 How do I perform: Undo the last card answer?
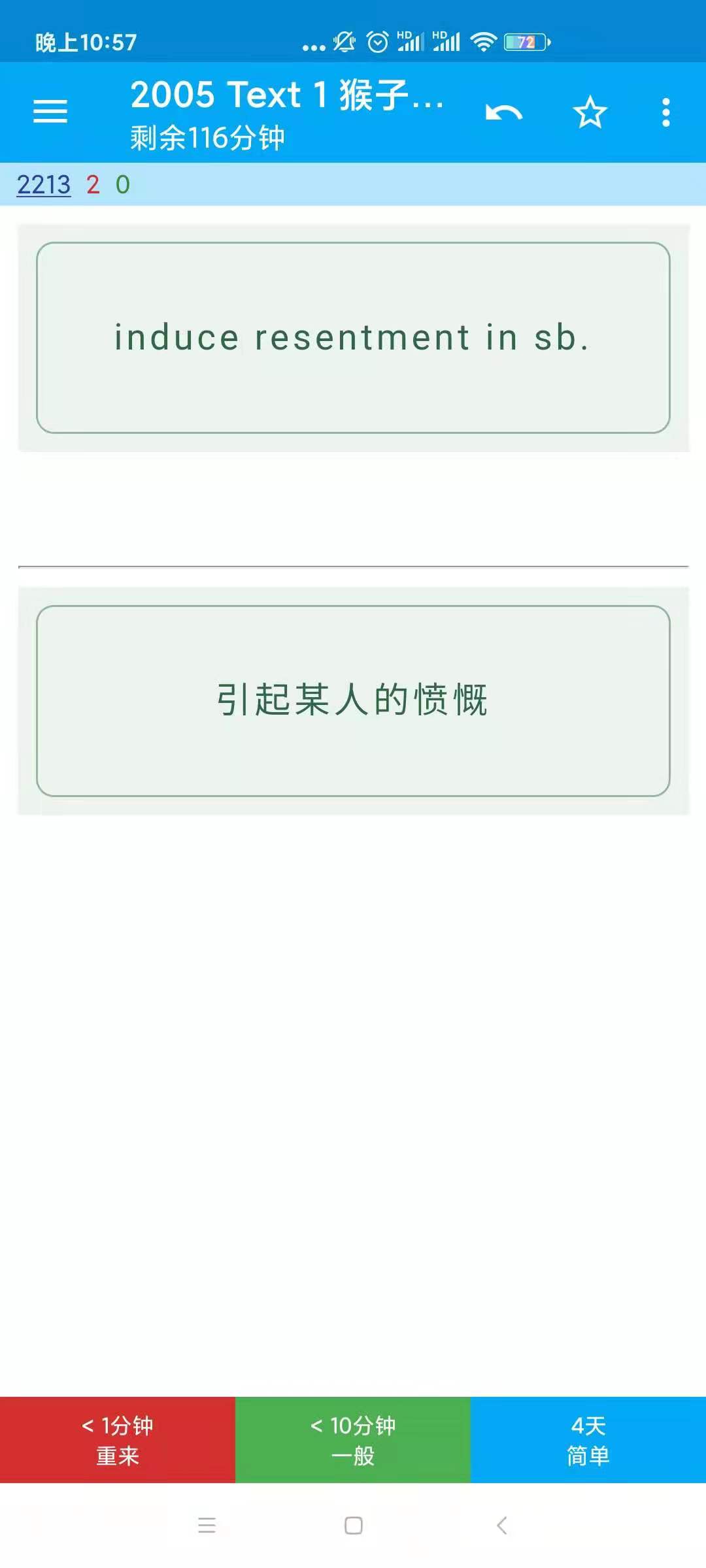coord(503,112)
